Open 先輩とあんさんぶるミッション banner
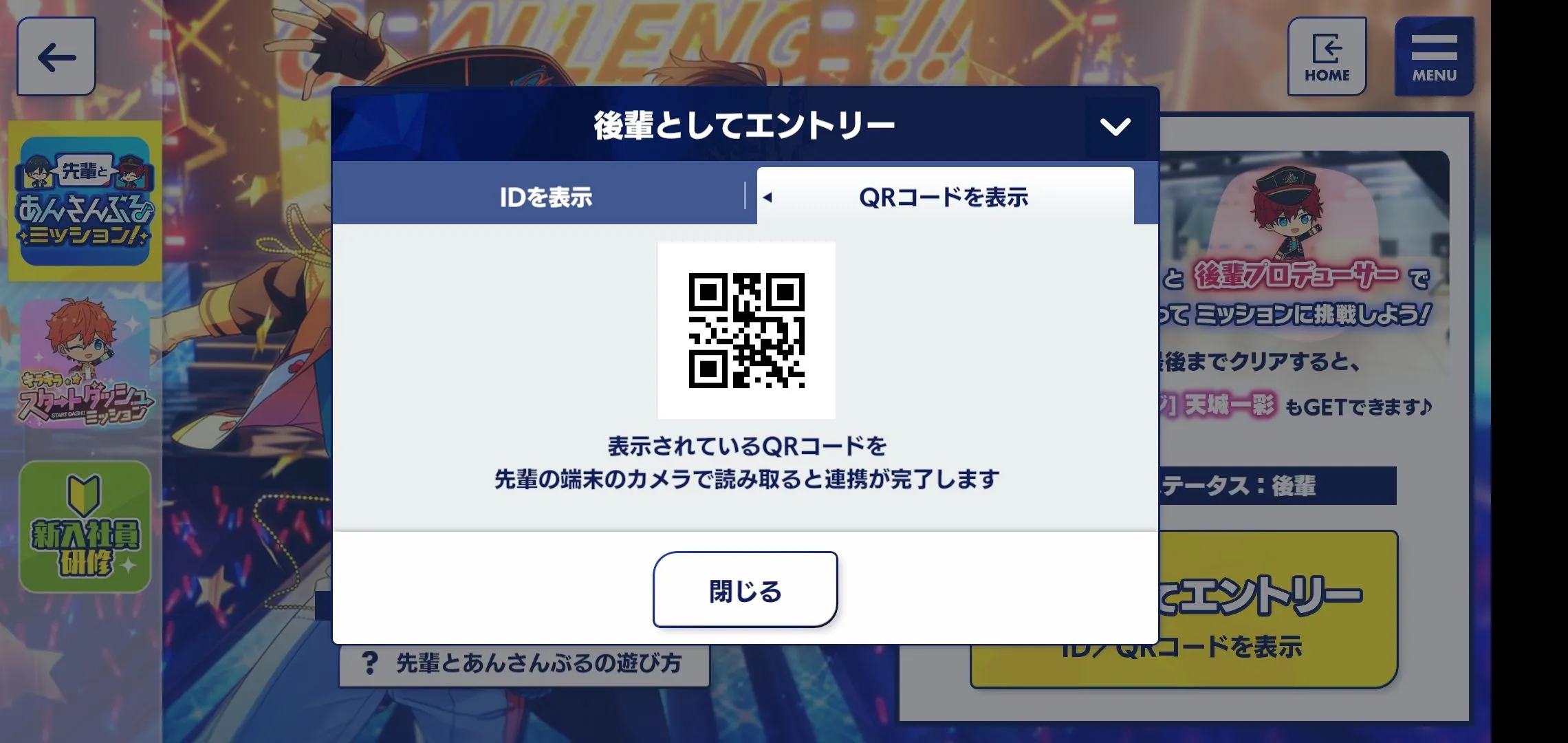Screen dimensions: 1568x743 click(x=85, y=201)
